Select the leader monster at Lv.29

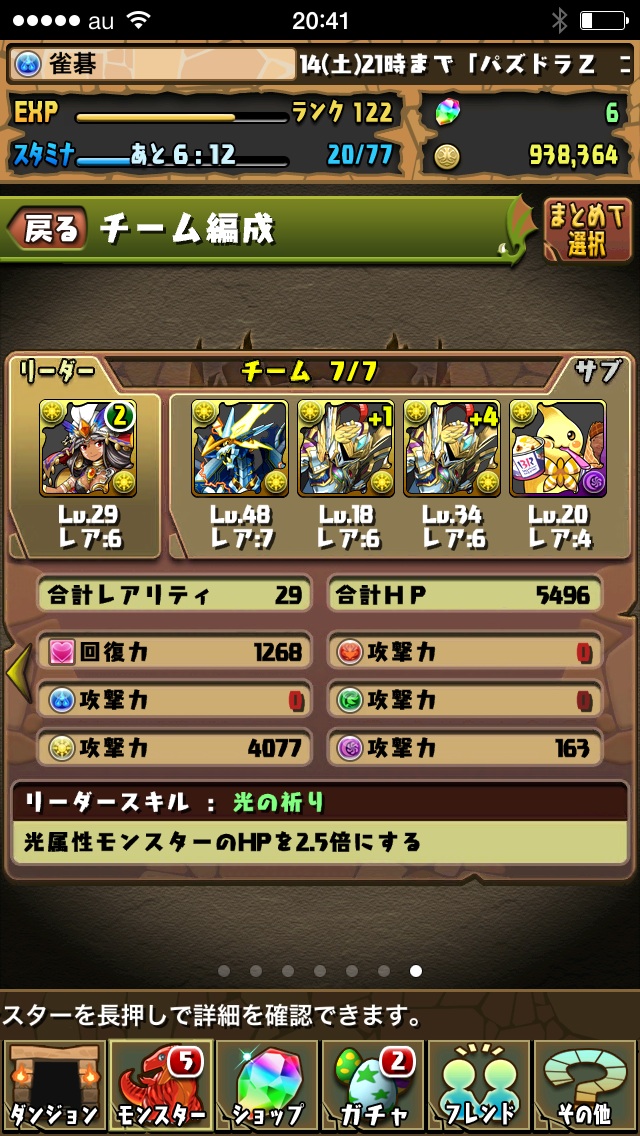87,448
